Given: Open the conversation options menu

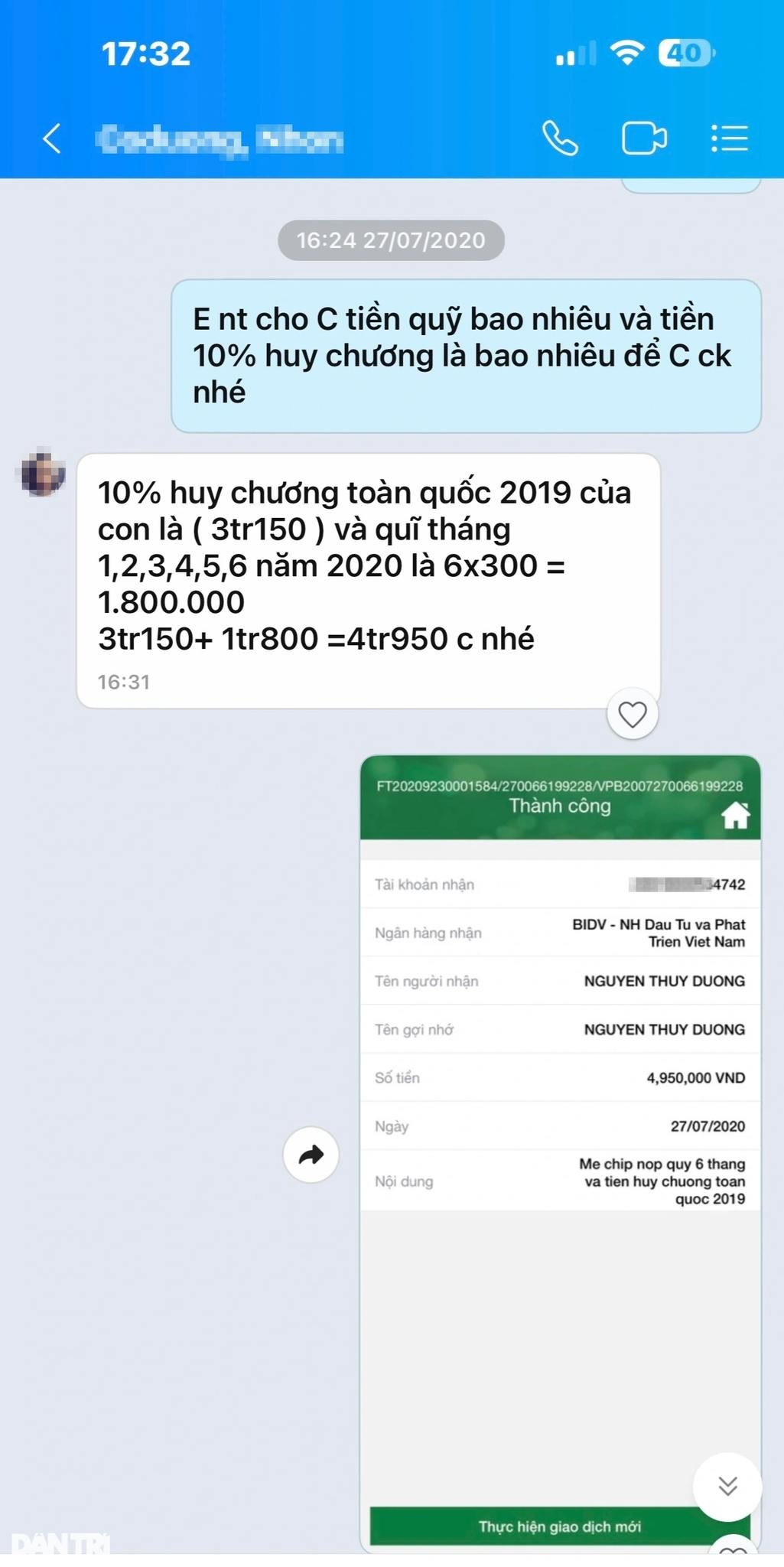Looking at the screenshot, I should click(x=729, y=138).
